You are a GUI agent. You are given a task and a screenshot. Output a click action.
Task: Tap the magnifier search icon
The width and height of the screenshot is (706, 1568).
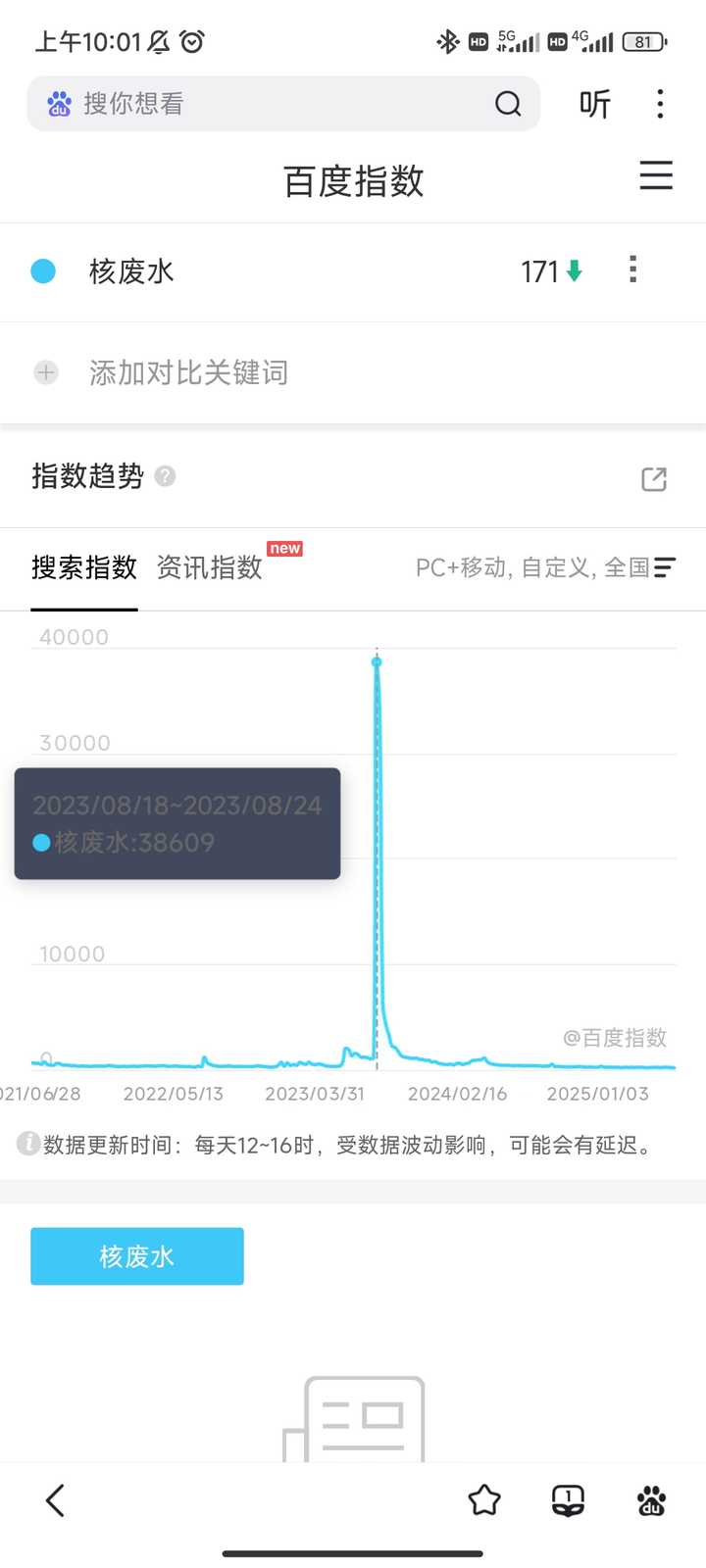508,103
